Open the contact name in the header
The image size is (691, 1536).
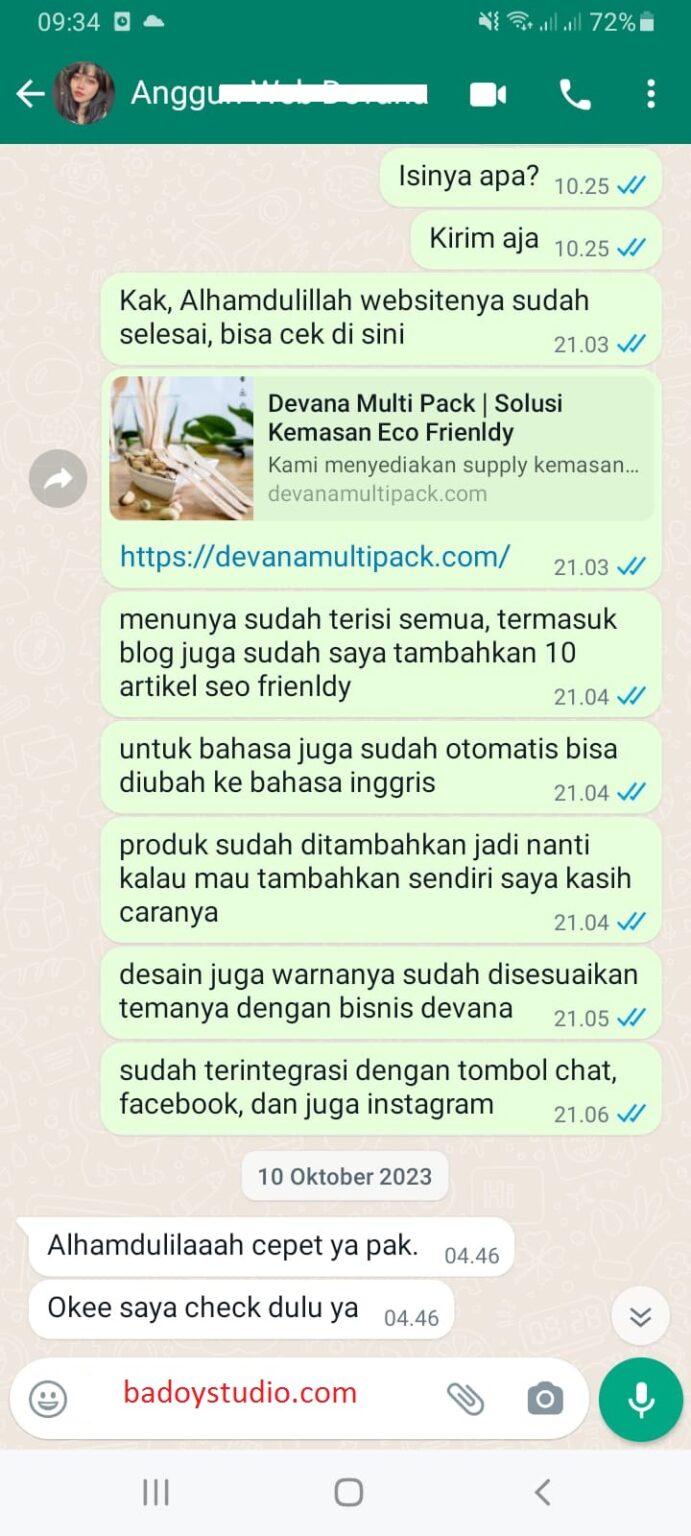pyautogui.click(x=280, y=94)
